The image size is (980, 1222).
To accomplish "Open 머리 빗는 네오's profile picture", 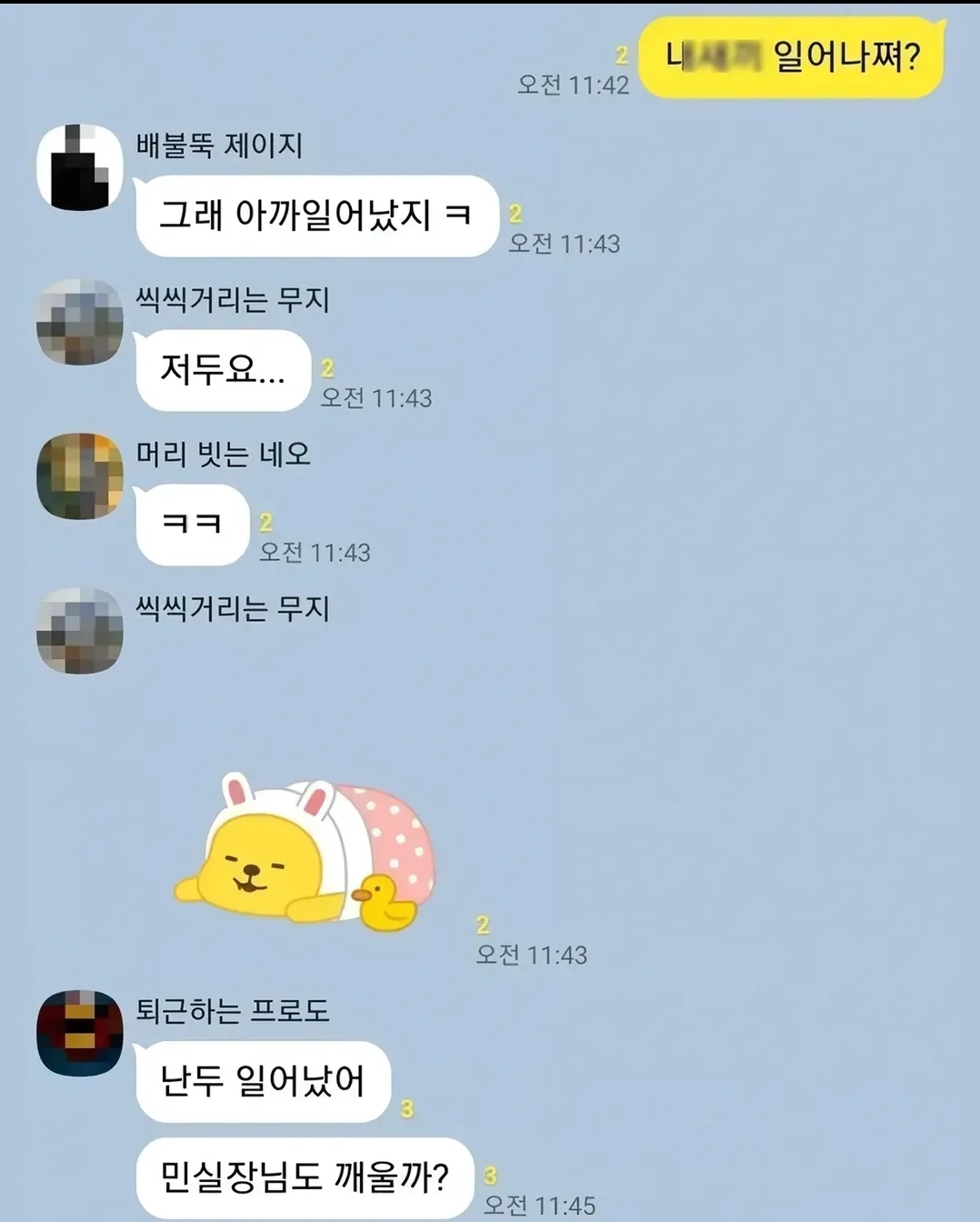I will click(x=79, y=476).
